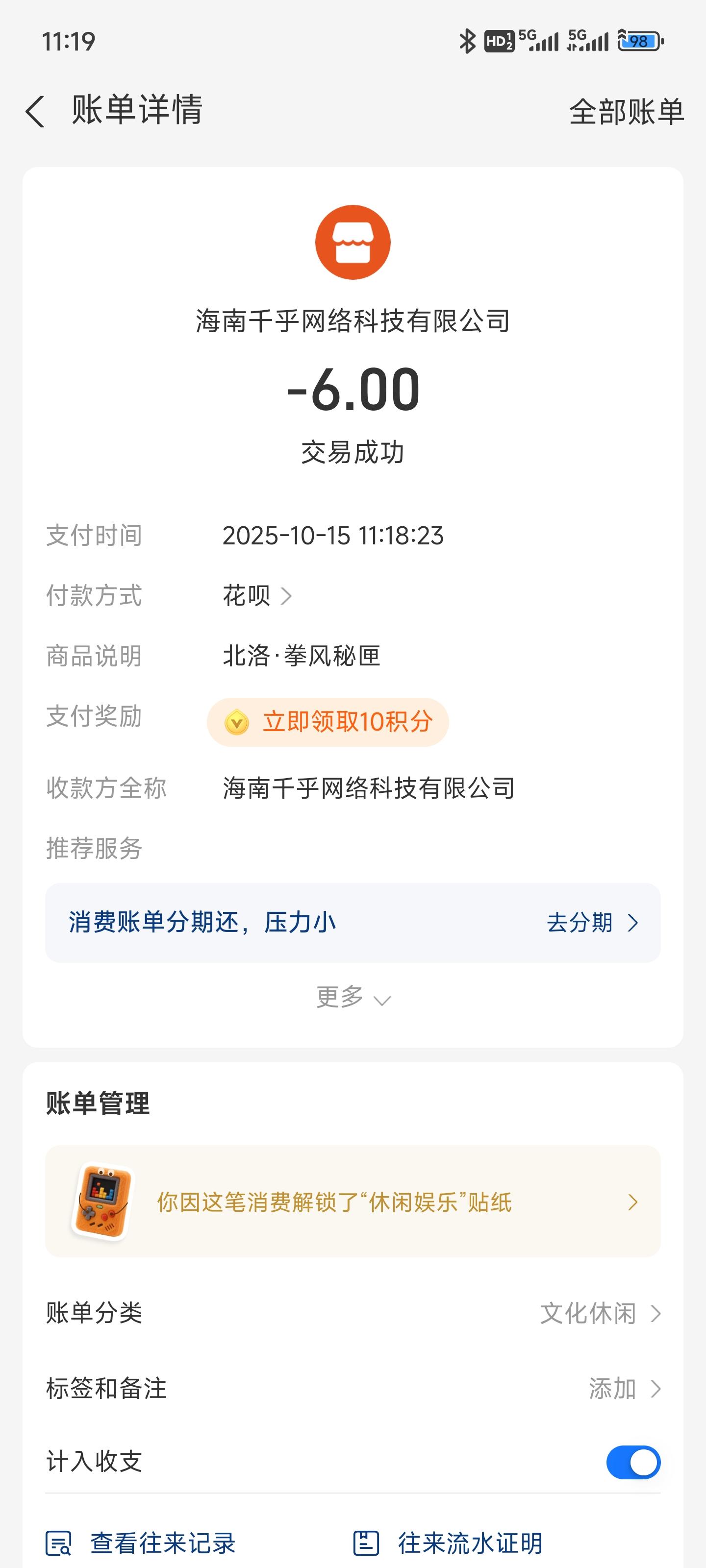Open 往来流水证明
Screen dimensions: 706x1568
click(448, 1543)
